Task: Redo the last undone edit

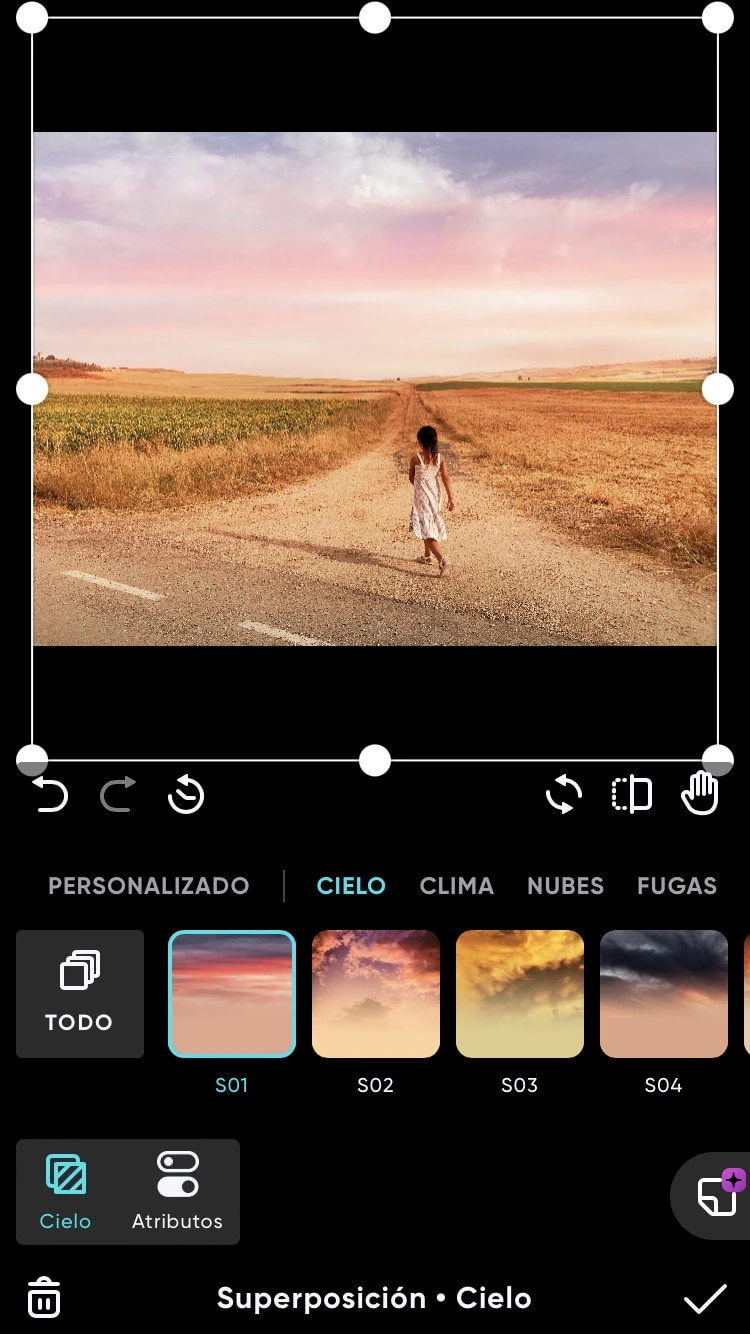Action: coord(118,796)
